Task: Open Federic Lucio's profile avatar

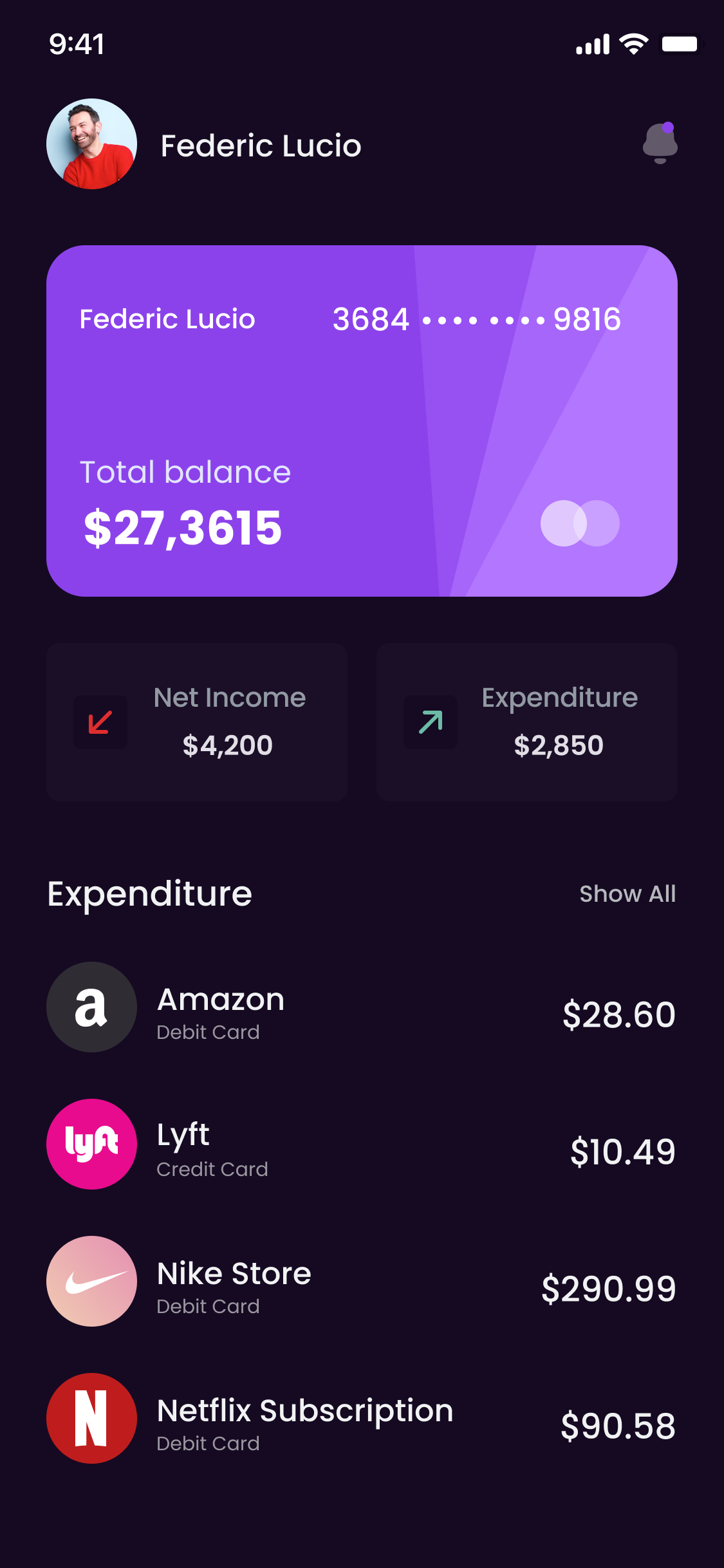Action: point(91,145)
